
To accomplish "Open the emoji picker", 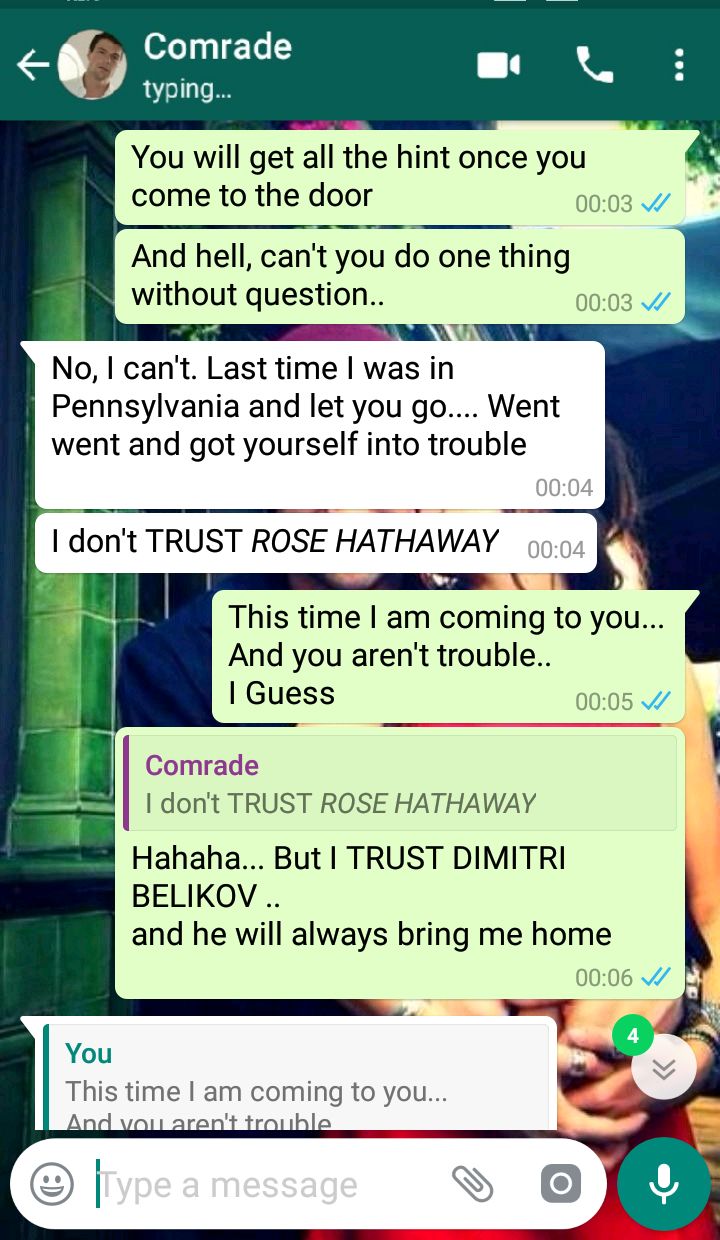I will [x=52, y=1185].
